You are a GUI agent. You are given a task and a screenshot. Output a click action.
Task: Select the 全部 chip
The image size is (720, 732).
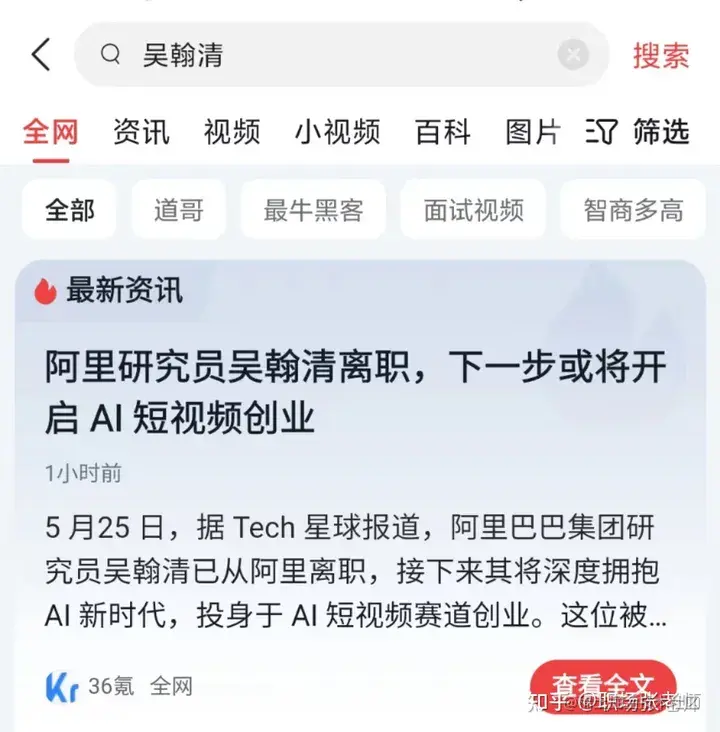(69, 210)
